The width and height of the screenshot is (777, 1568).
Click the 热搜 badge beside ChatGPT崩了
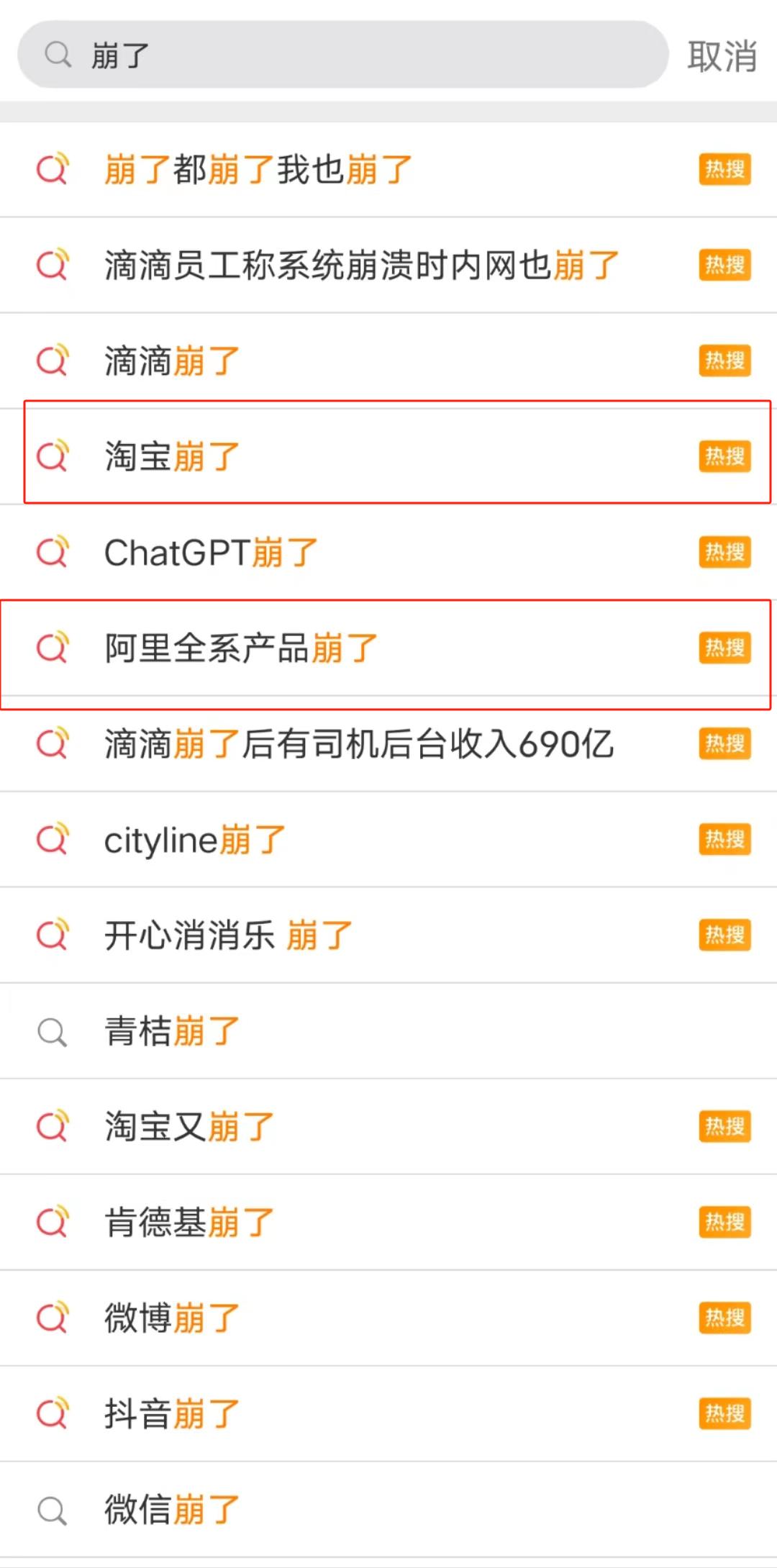[724, 552]
